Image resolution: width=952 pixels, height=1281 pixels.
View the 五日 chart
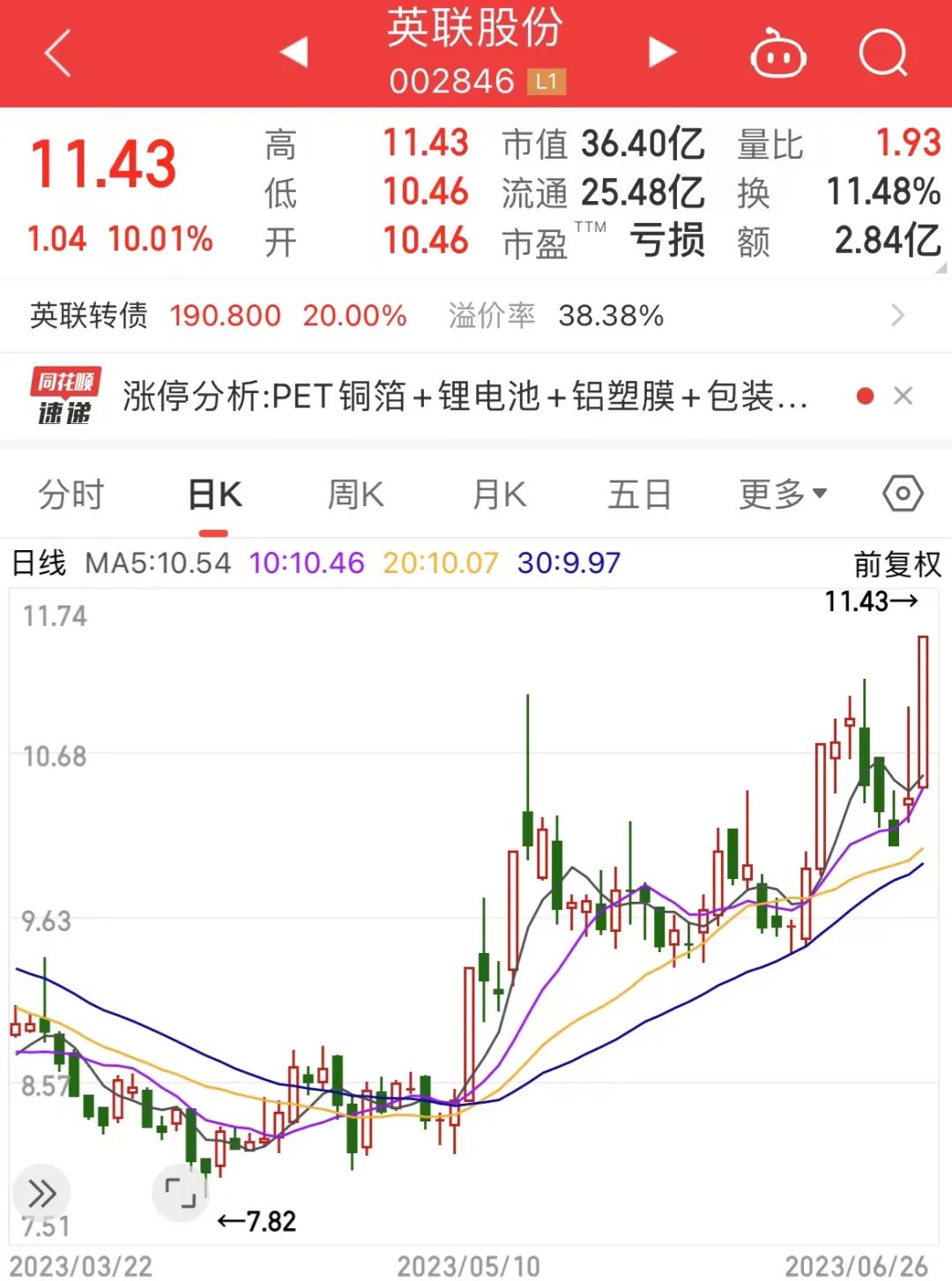tap(639, 495)
